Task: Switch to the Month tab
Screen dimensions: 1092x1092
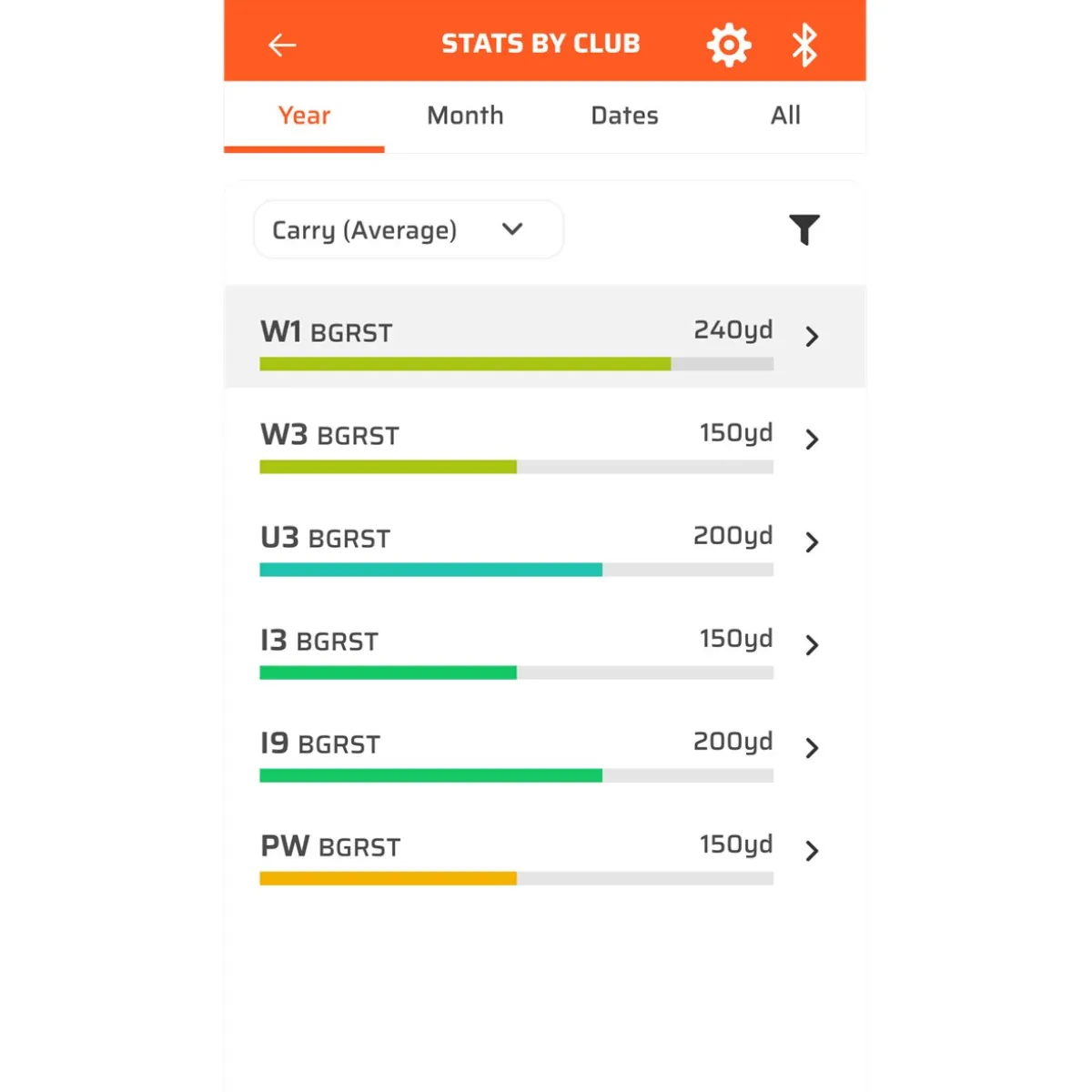Action: tap(465, 116)
